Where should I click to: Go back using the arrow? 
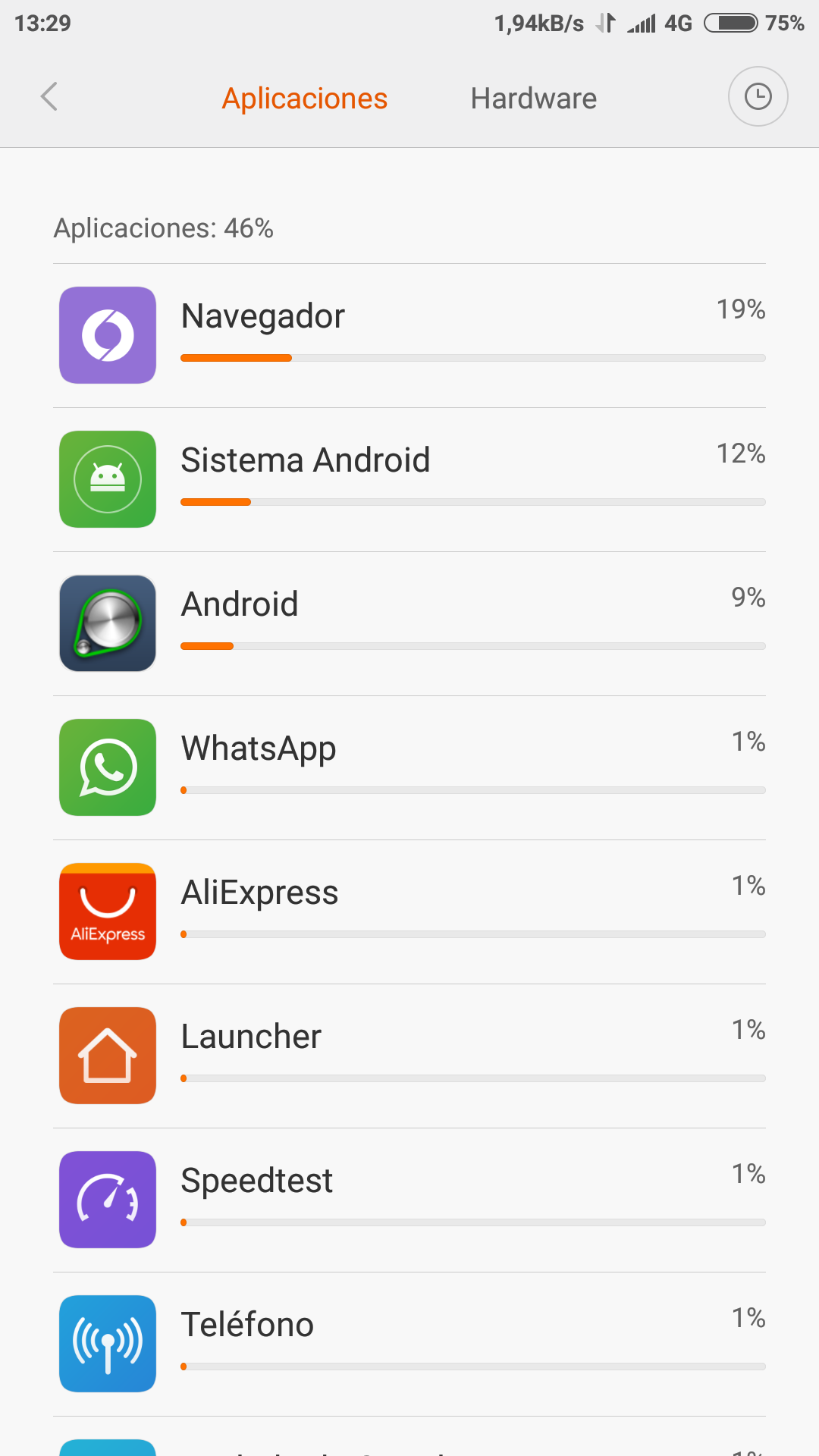point(49,97)
